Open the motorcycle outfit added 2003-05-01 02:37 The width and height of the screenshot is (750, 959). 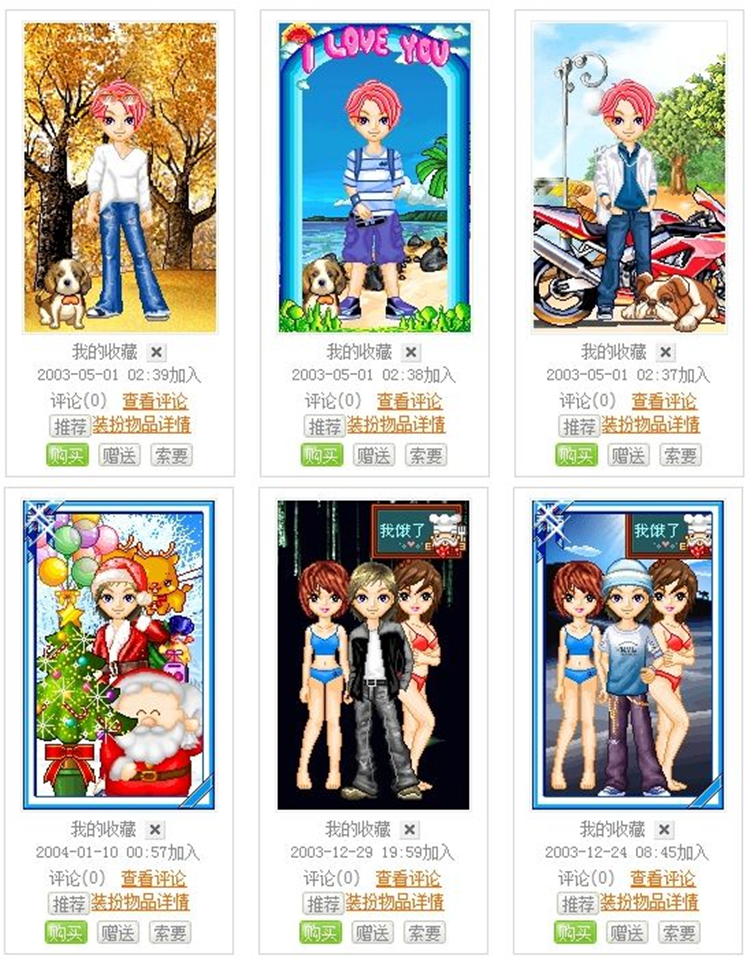[629, 176]
